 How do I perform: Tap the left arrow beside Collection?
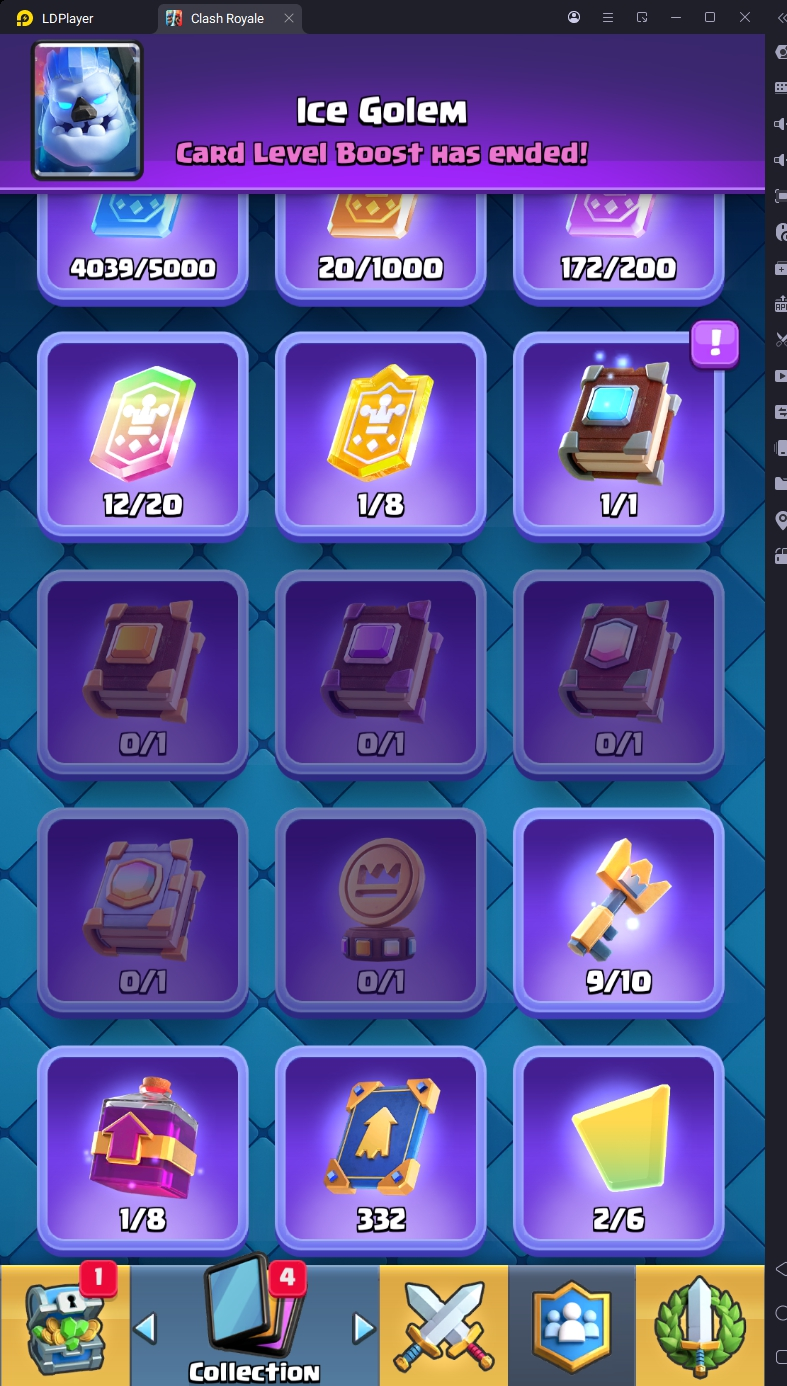[146, 1328]
